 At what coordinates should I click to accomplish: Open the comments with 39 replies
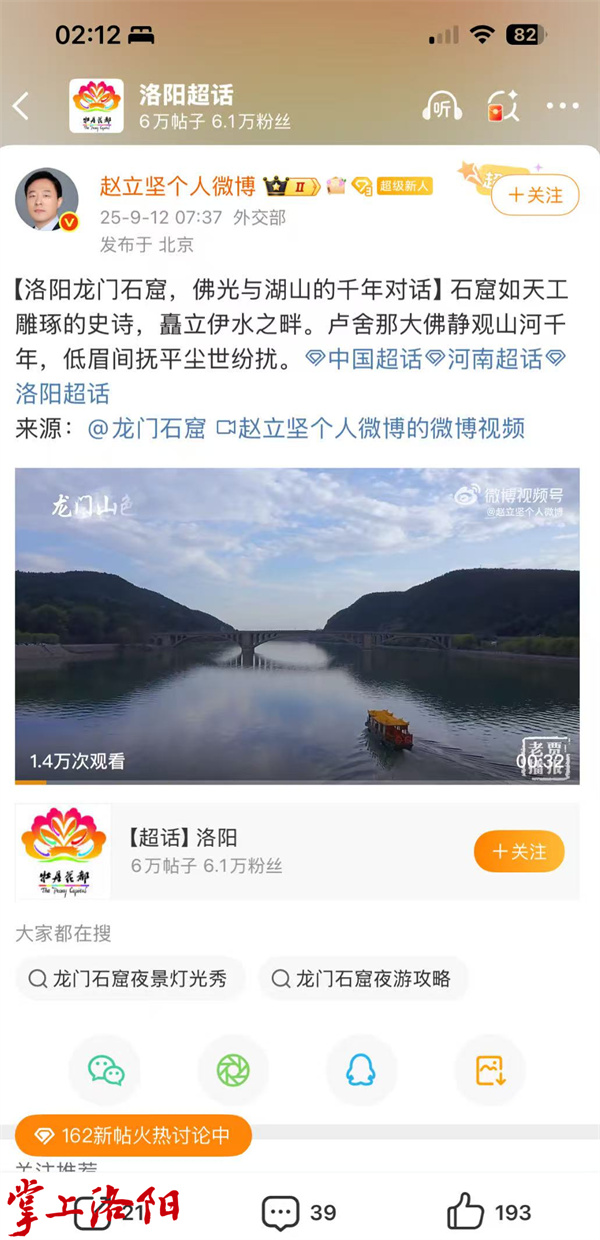[x=298, y=1213]
